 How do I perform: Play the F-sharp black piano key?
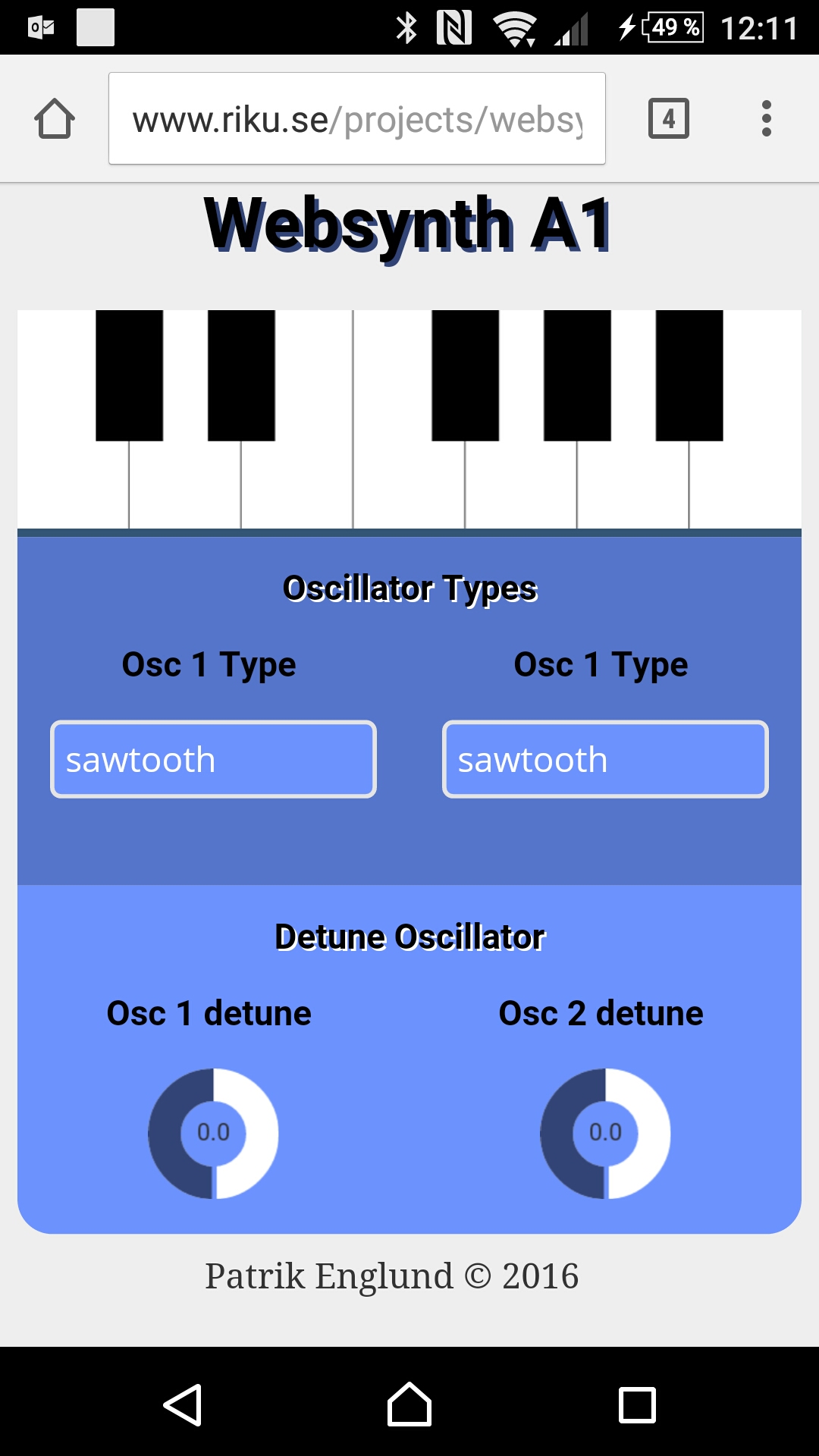click(x=465, y=375)
